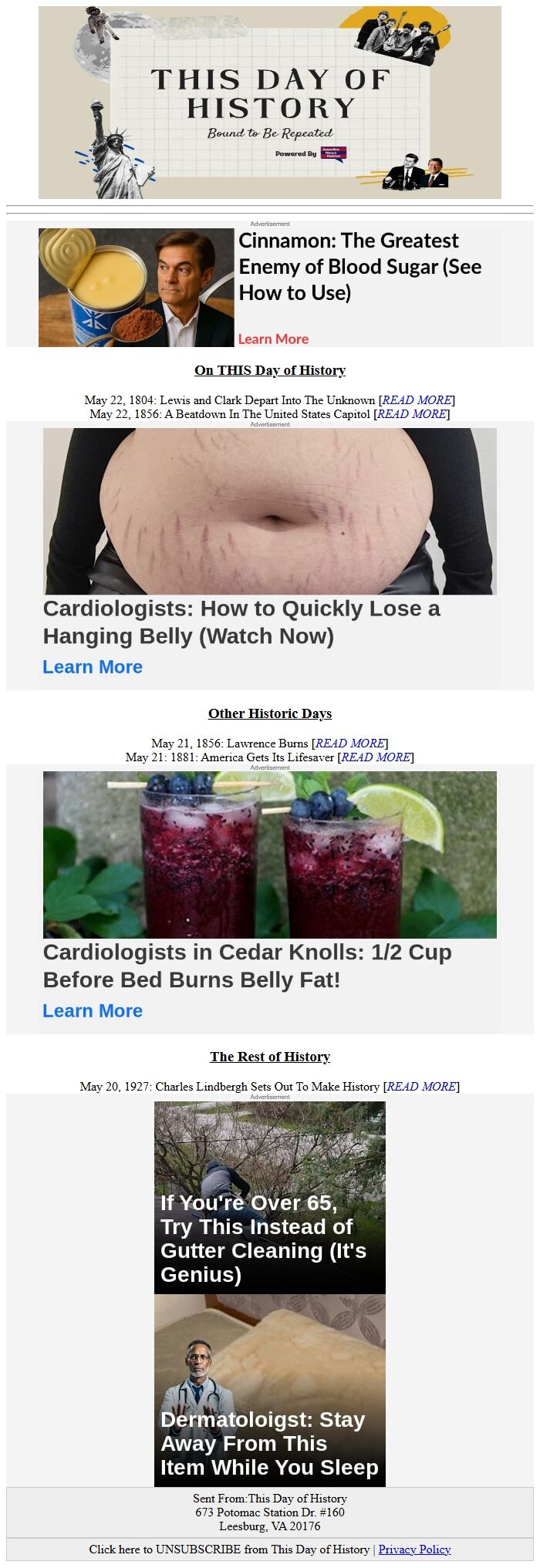Image resolution: width=540 pixels, height=1568 pixels.
Task: Tap Learn More on the cinnamon ad
Action: [273, 339]
